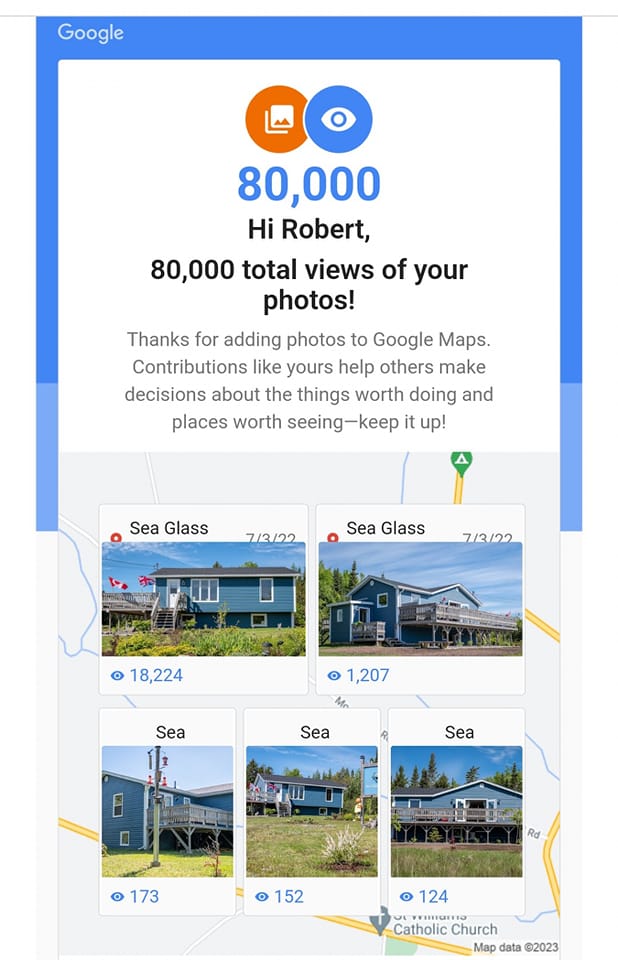Open the Sea Glass photo with 18,224 views
The width and height of the screenshot is (618, 960).
203,599
